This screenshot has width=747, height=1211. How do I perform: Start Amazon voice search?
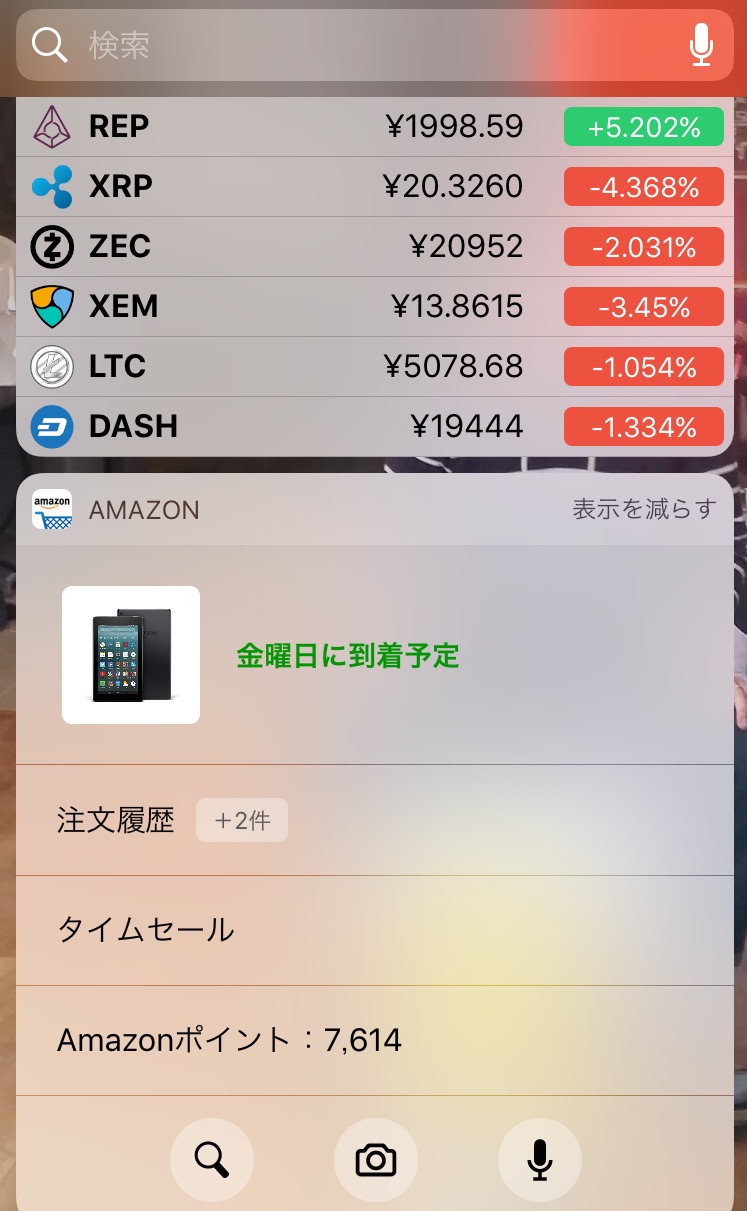540,1160
